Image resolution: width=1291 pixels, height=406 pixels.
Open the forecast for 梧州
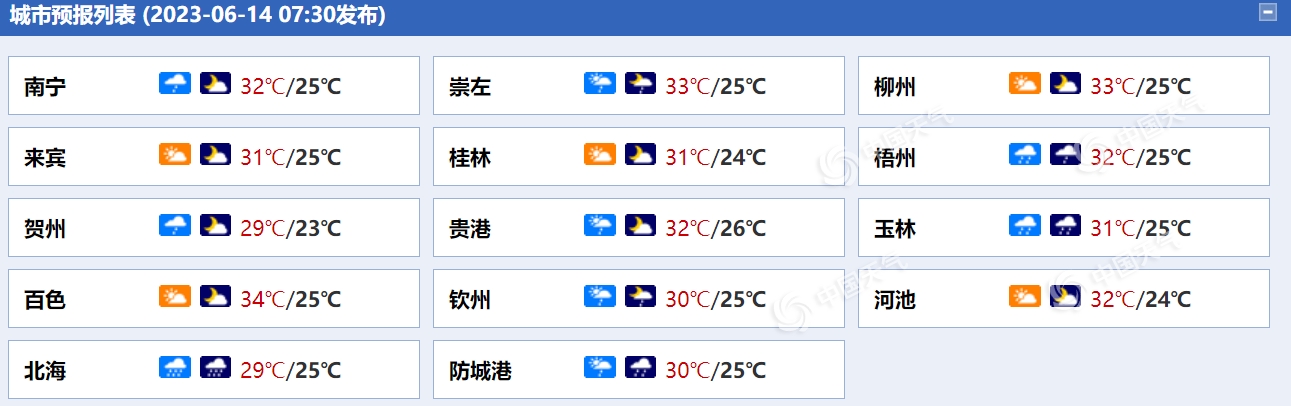click(x=895, y=157)
